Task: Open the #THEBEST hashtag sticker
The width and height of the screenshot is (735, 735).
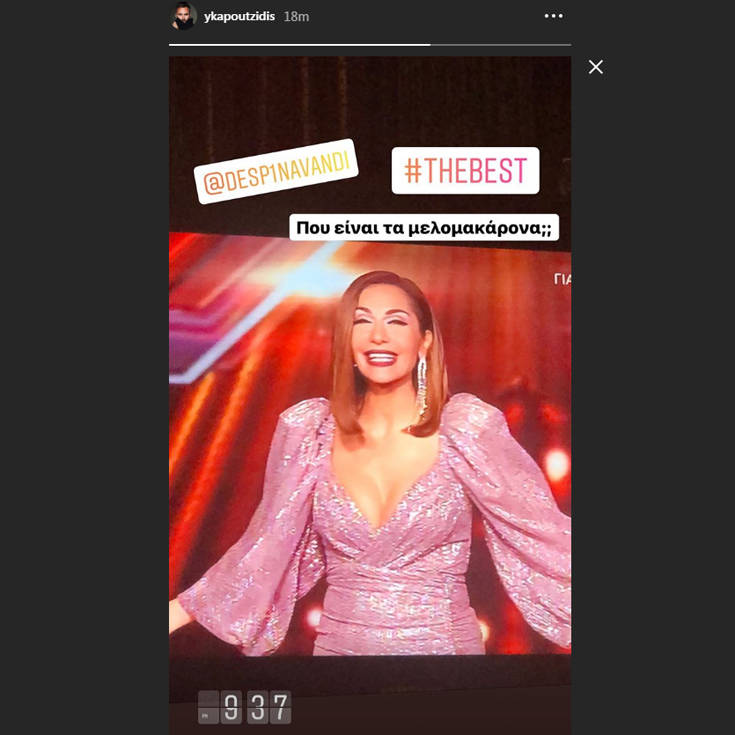Action: click(x=465, y=171)
